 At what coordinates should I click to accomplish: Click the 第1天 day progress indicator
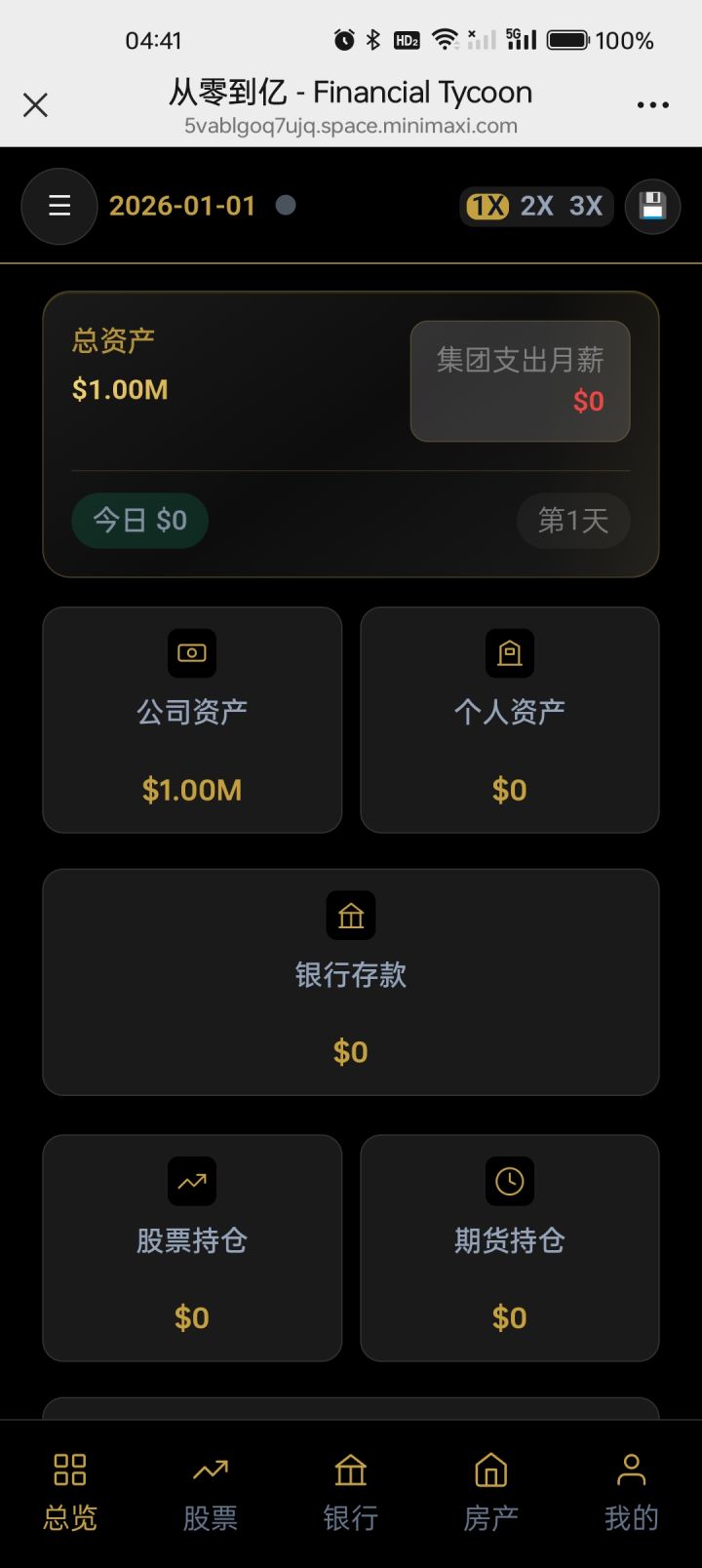tap(573, 521)
